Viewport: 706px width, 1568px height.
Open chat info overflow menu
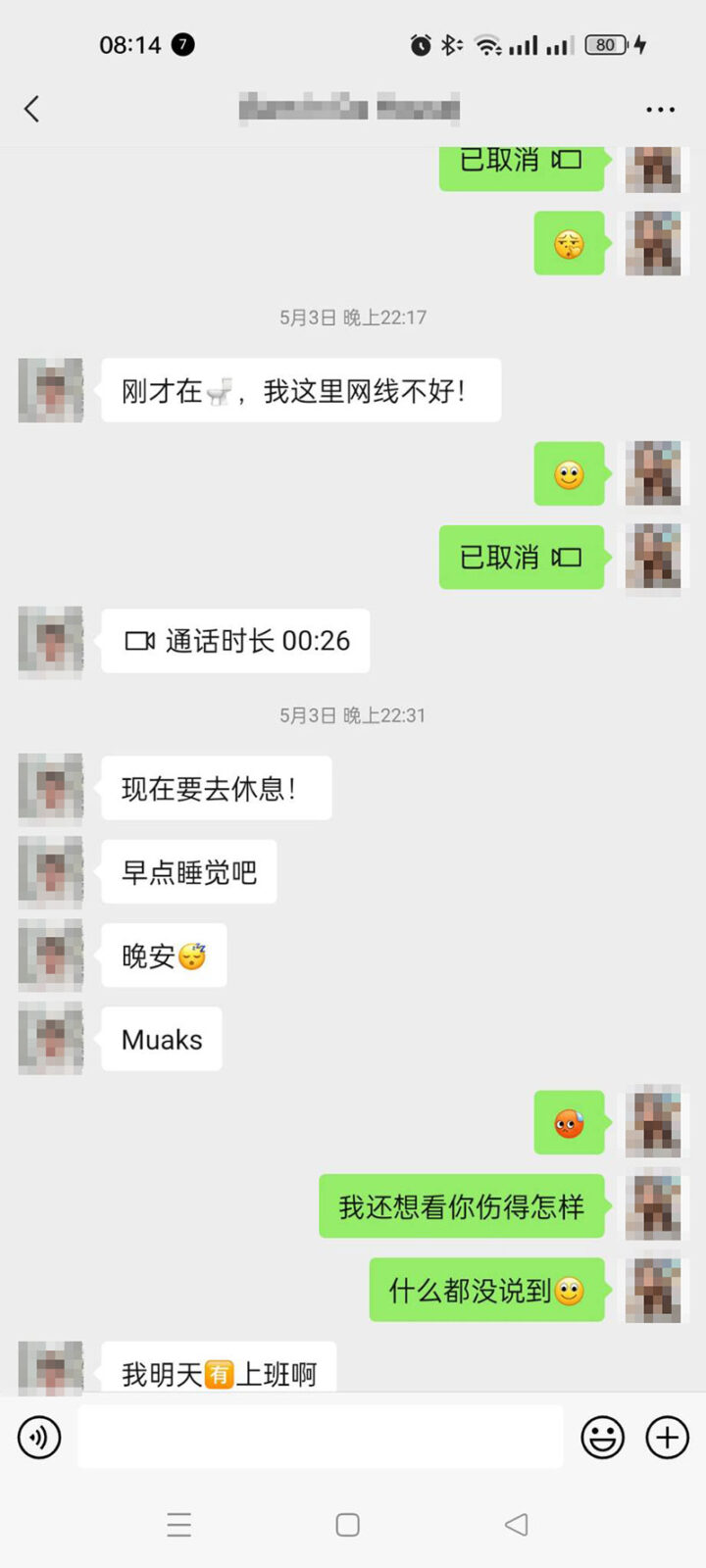click(x=660, y=109)
